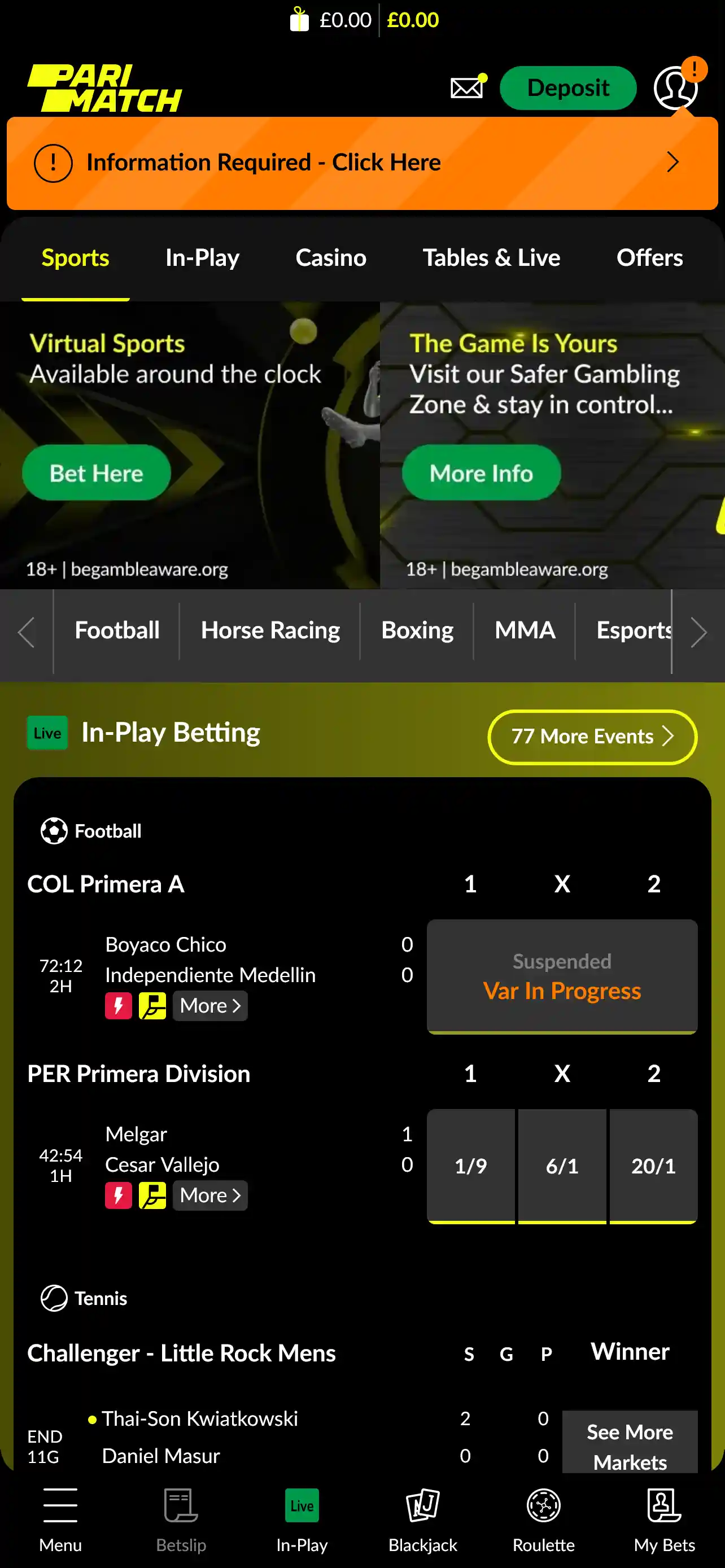The width and height of the screenshot is (725, 1568).
Task: Expand More for Boyaco Chico match
Action: point(210,1006)
